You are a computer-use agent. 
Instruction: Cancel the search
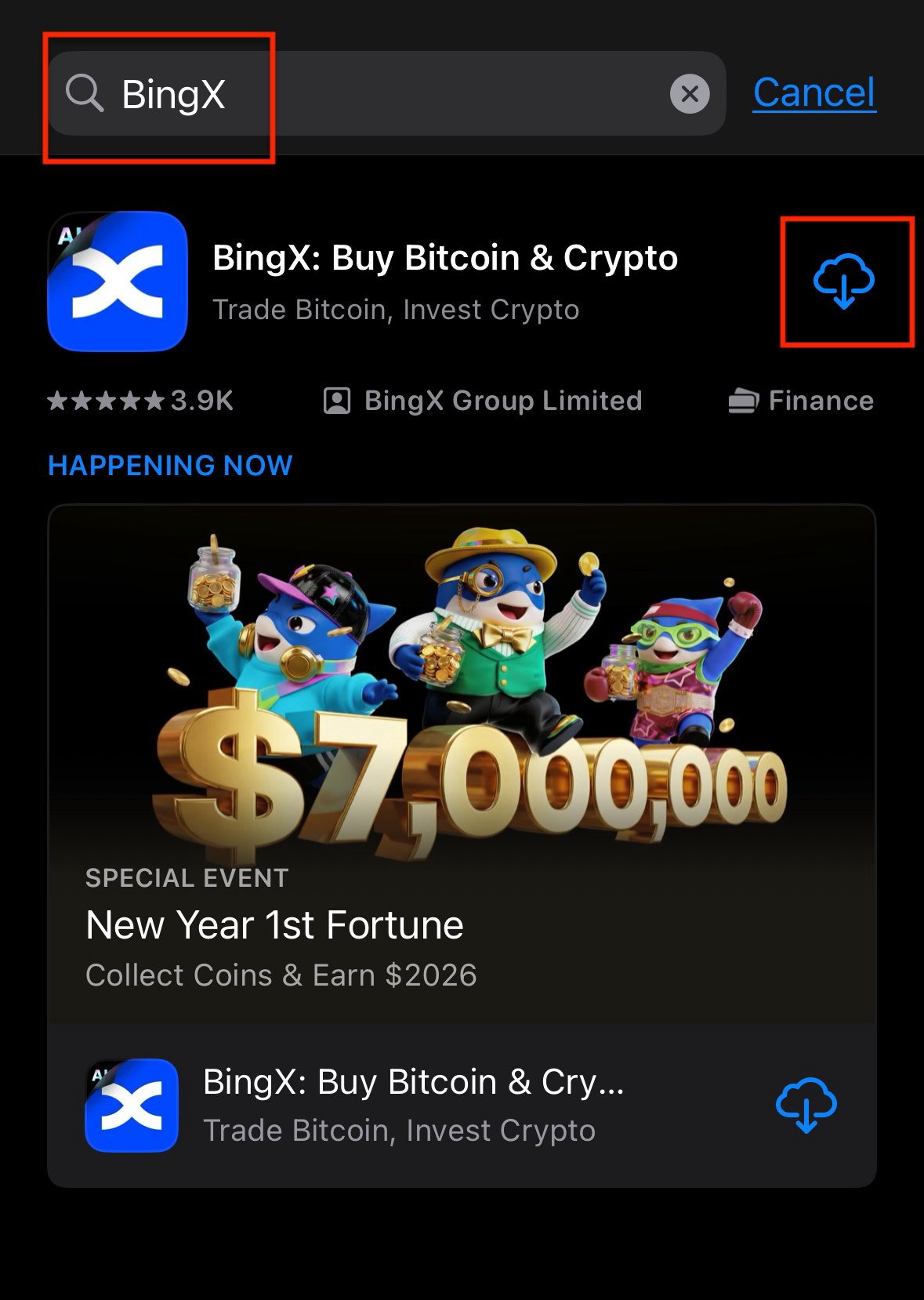(813, 93)
